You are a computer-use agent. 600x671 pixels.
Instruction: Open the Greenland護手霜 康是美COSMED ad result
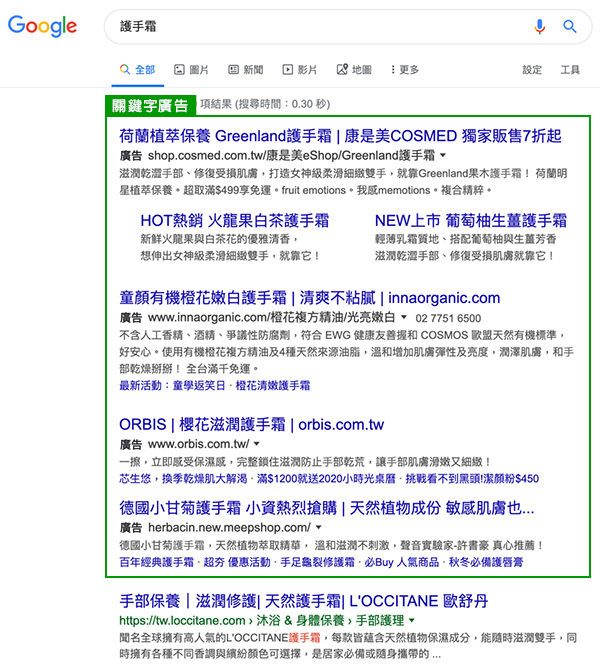point(340,136)
